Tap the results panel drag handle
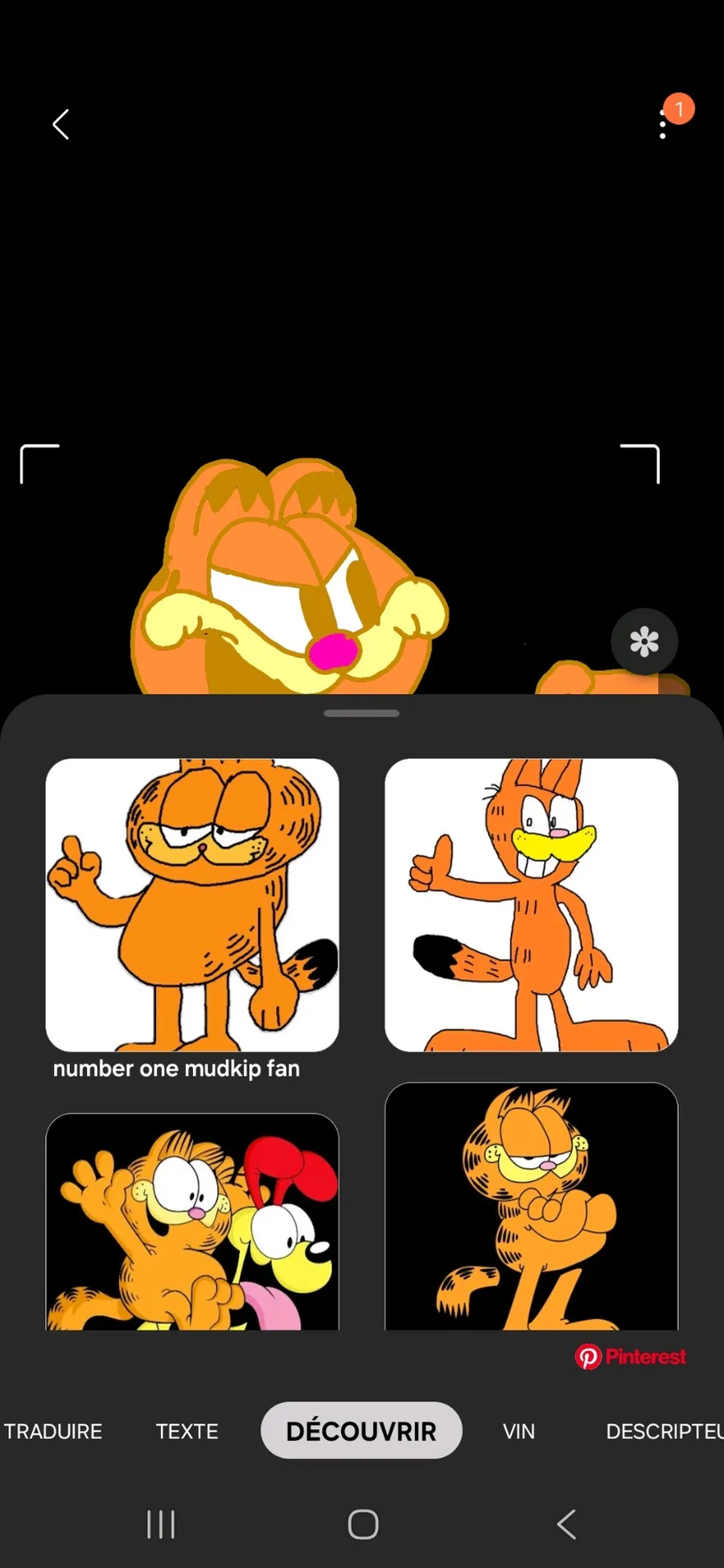The height and width of the screenshot is (1568, 724). [362, 713]
